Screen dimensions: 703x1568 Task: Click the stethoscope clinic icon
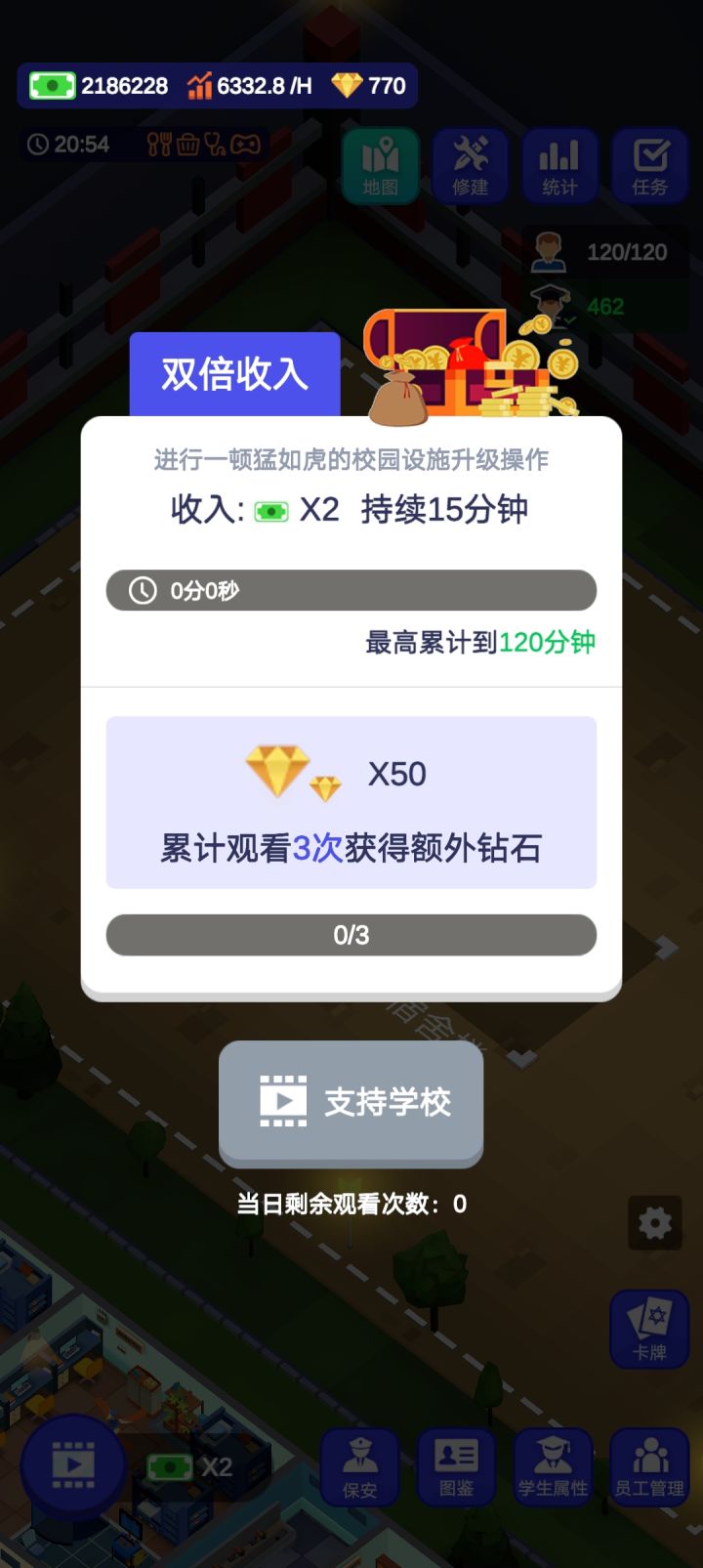(x=216, y=145)
